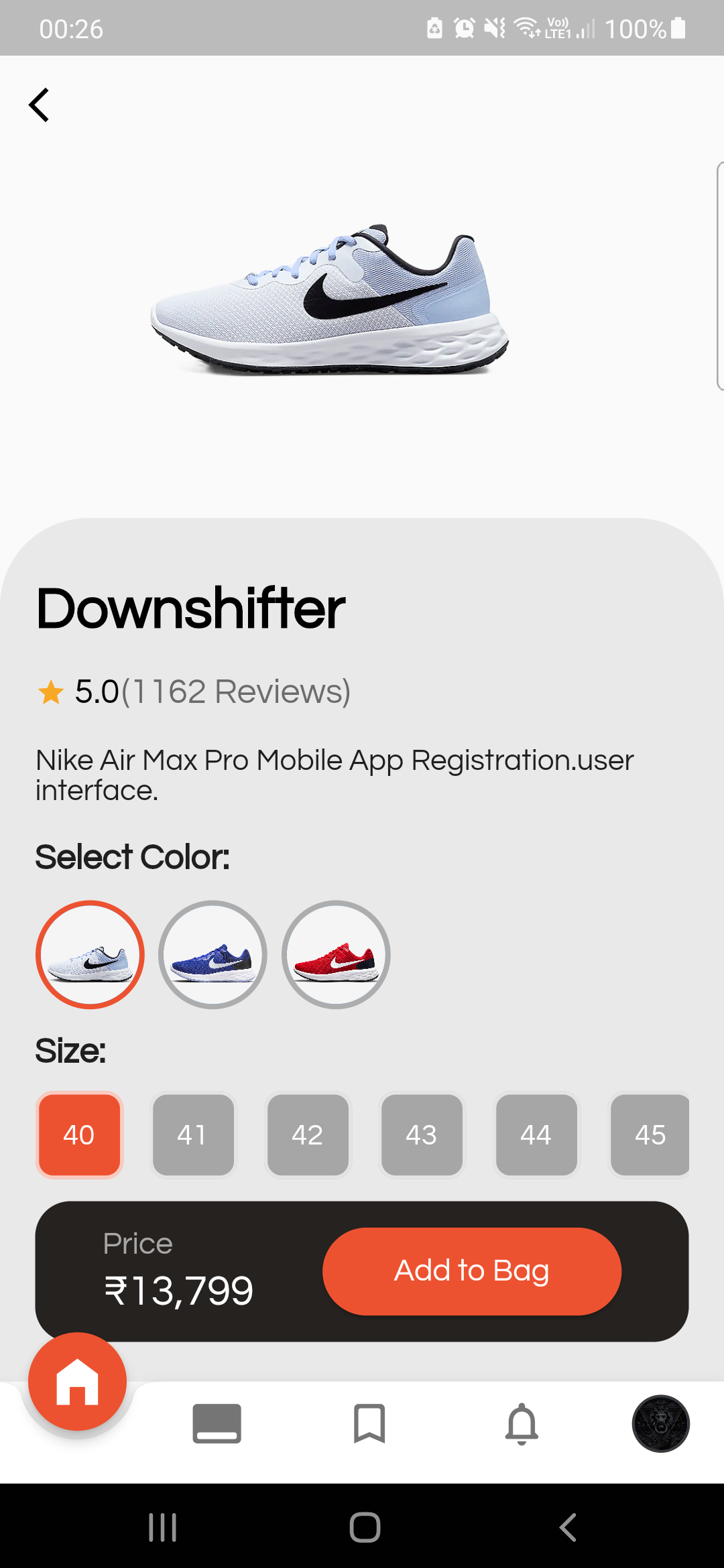
Task: Select the light blue shoe color
Action: pos(90,954)
